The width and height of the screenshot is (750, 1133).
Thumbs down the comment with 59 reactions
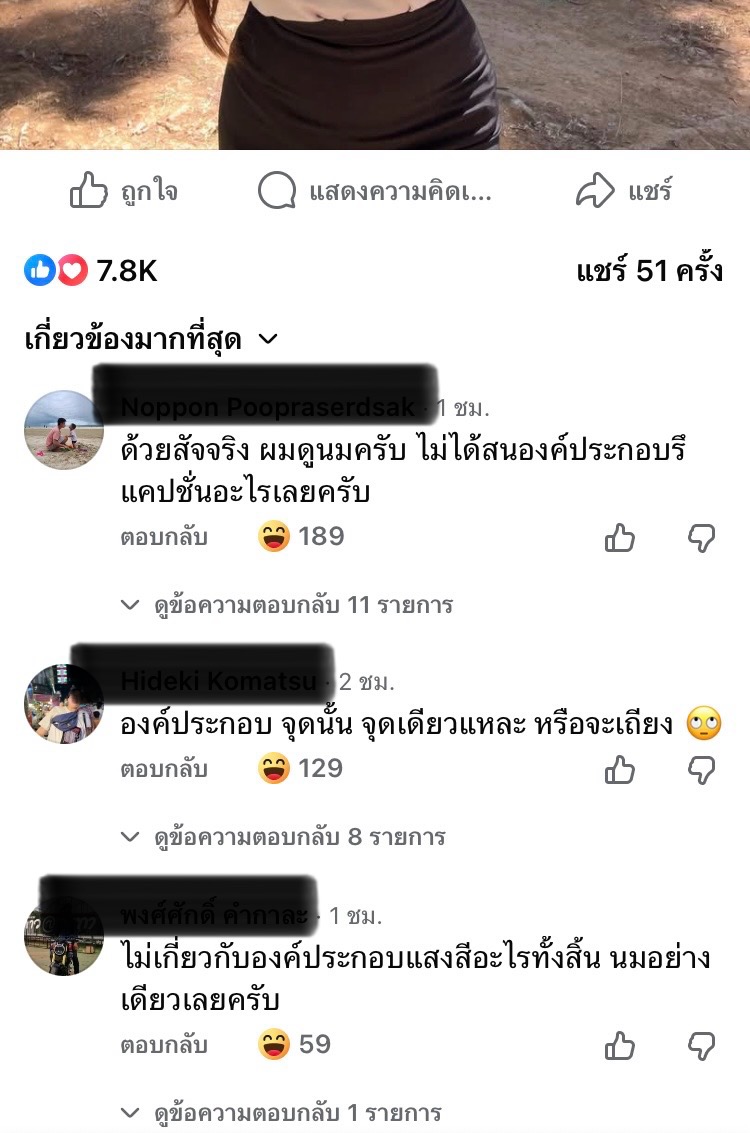click(702, 1046)
